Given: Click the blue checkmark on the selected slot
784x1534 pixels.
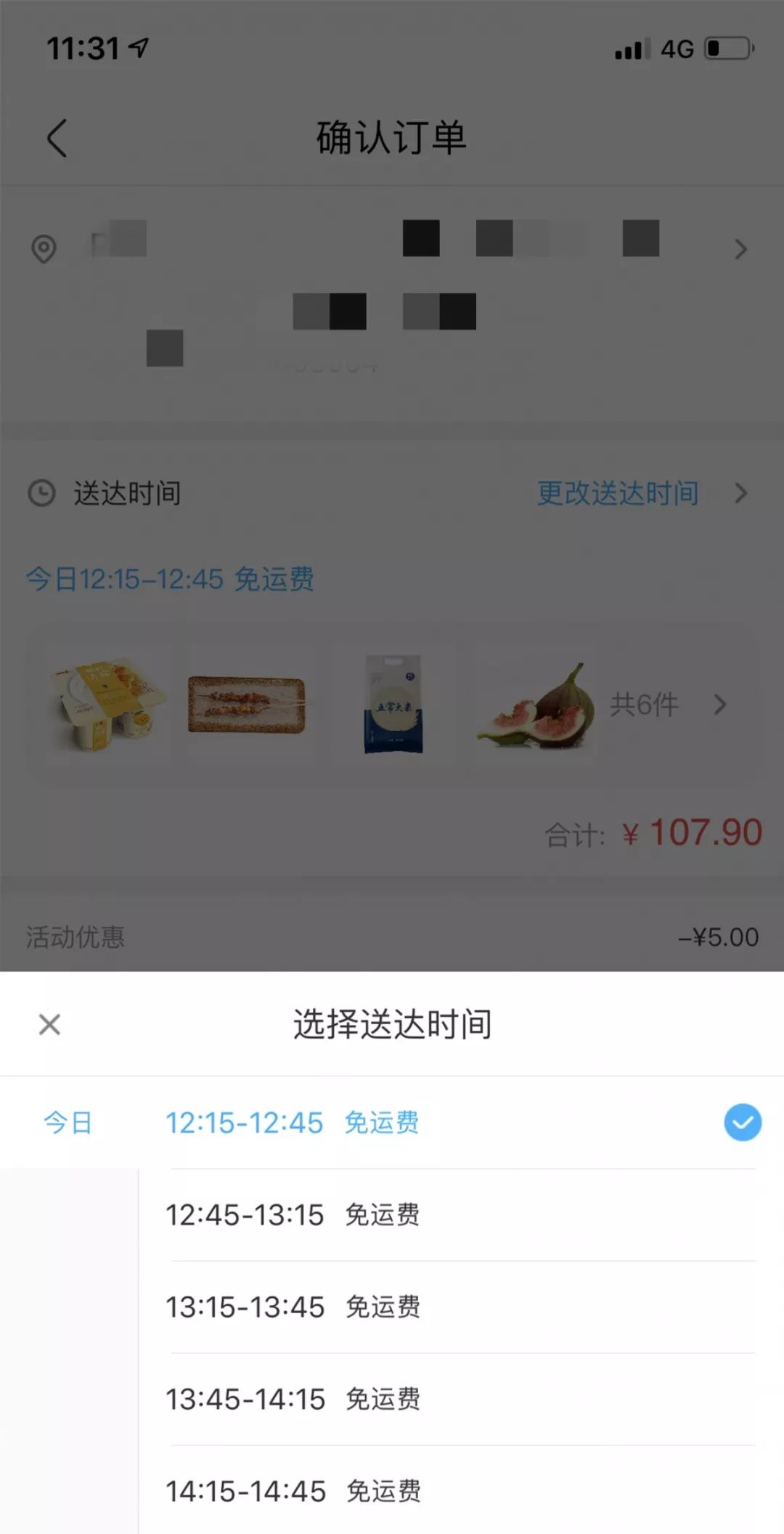Looking at the screenshot, I should point(742,1122).
